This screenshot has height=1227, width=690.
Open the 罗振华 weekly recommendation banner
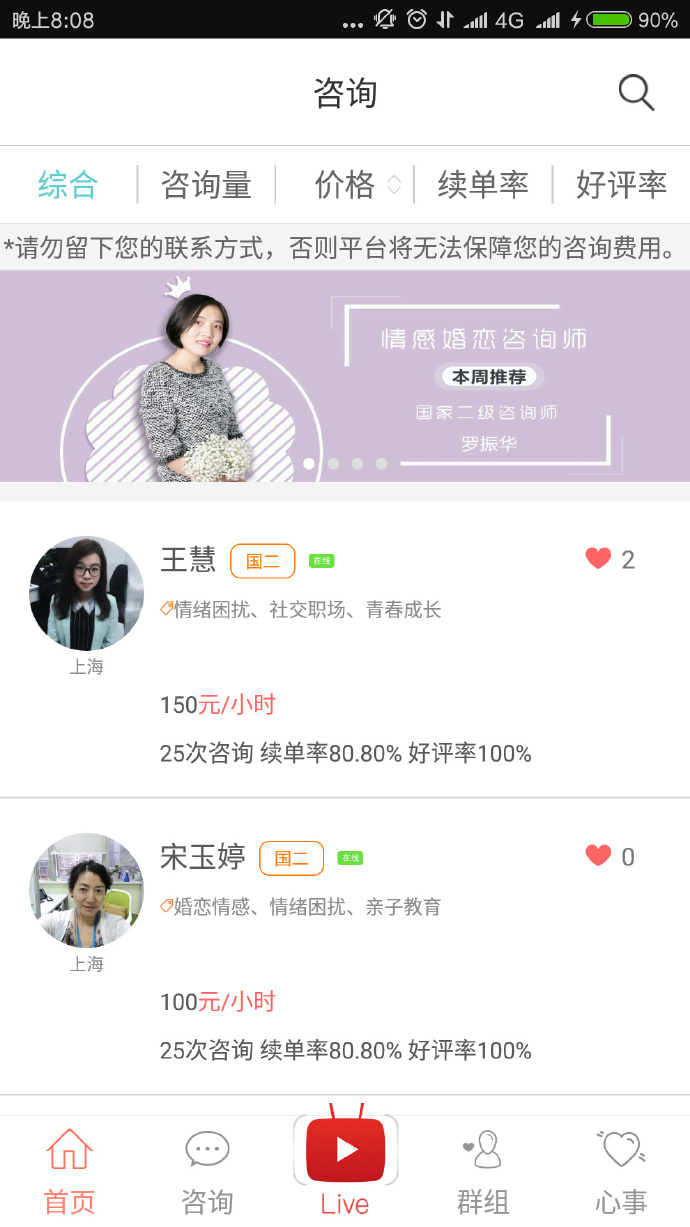click(345, 377)
